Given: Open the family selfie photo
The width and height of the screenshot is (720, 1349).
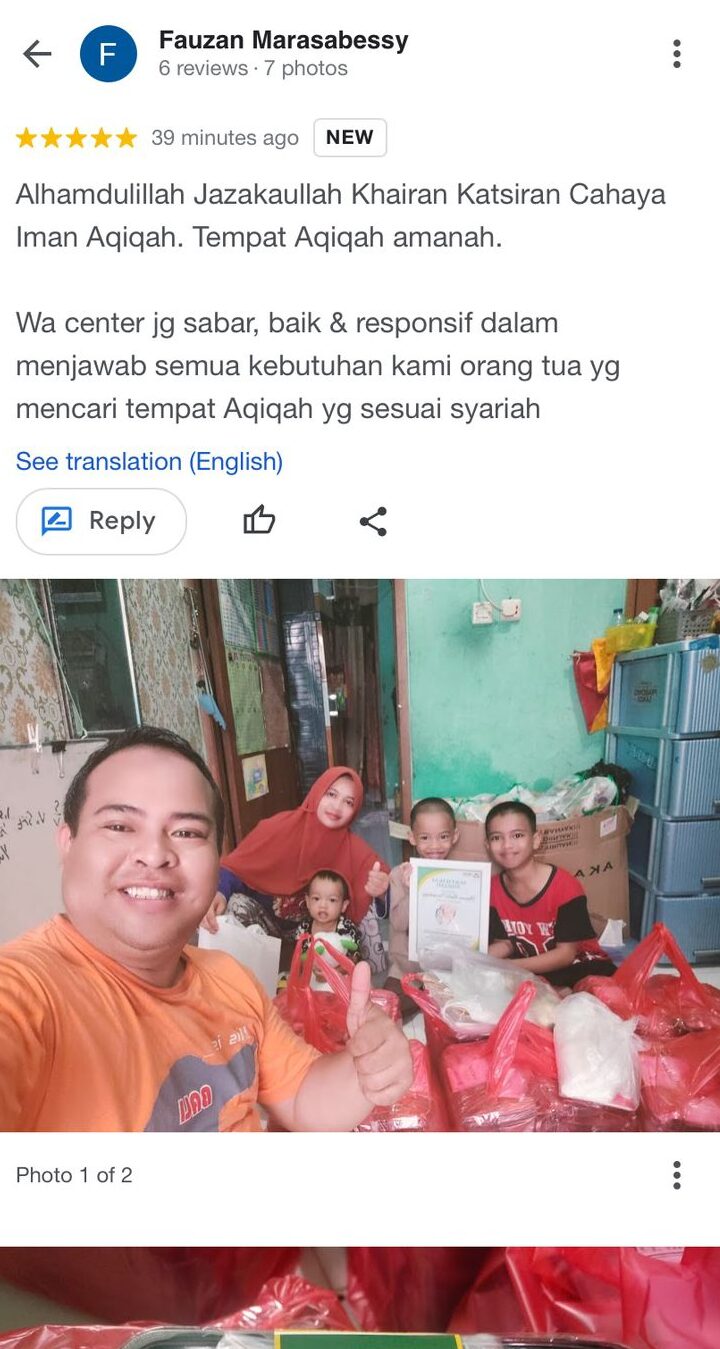Looking at the screenshot, I should [x=360, y=855].
